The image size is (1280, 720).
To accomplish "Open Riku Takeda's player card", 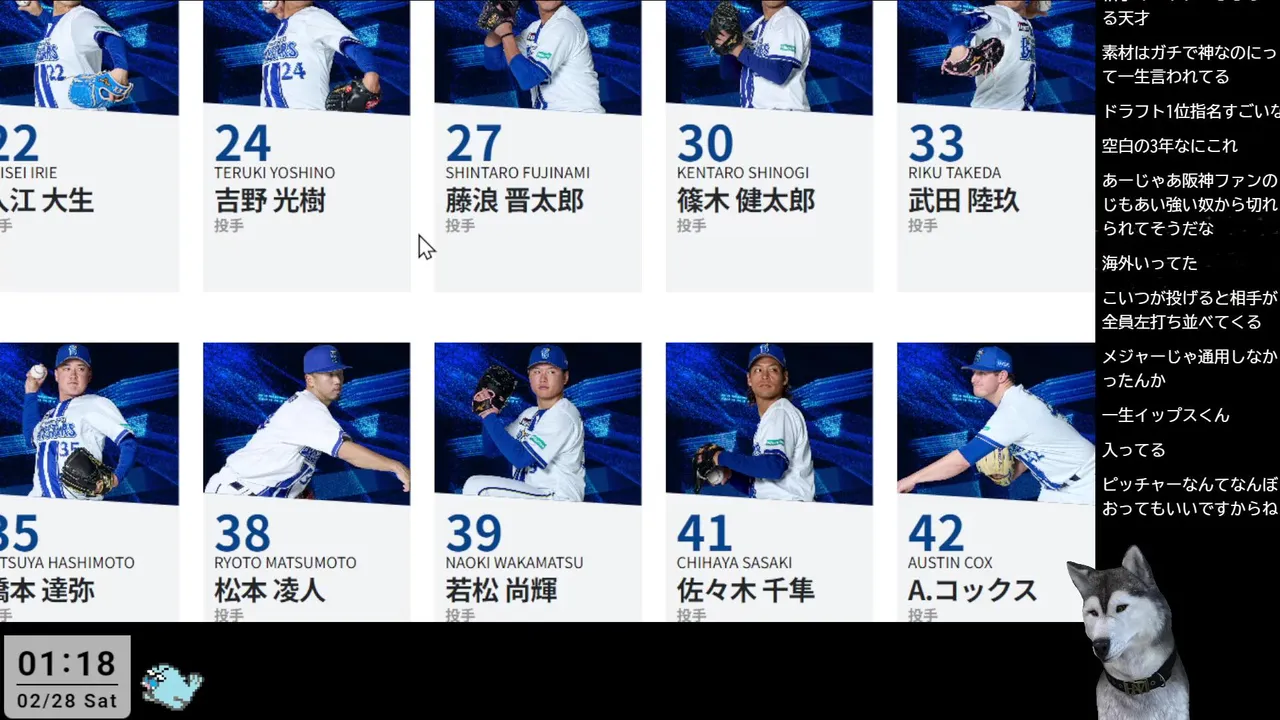I will tap(995, 150).
